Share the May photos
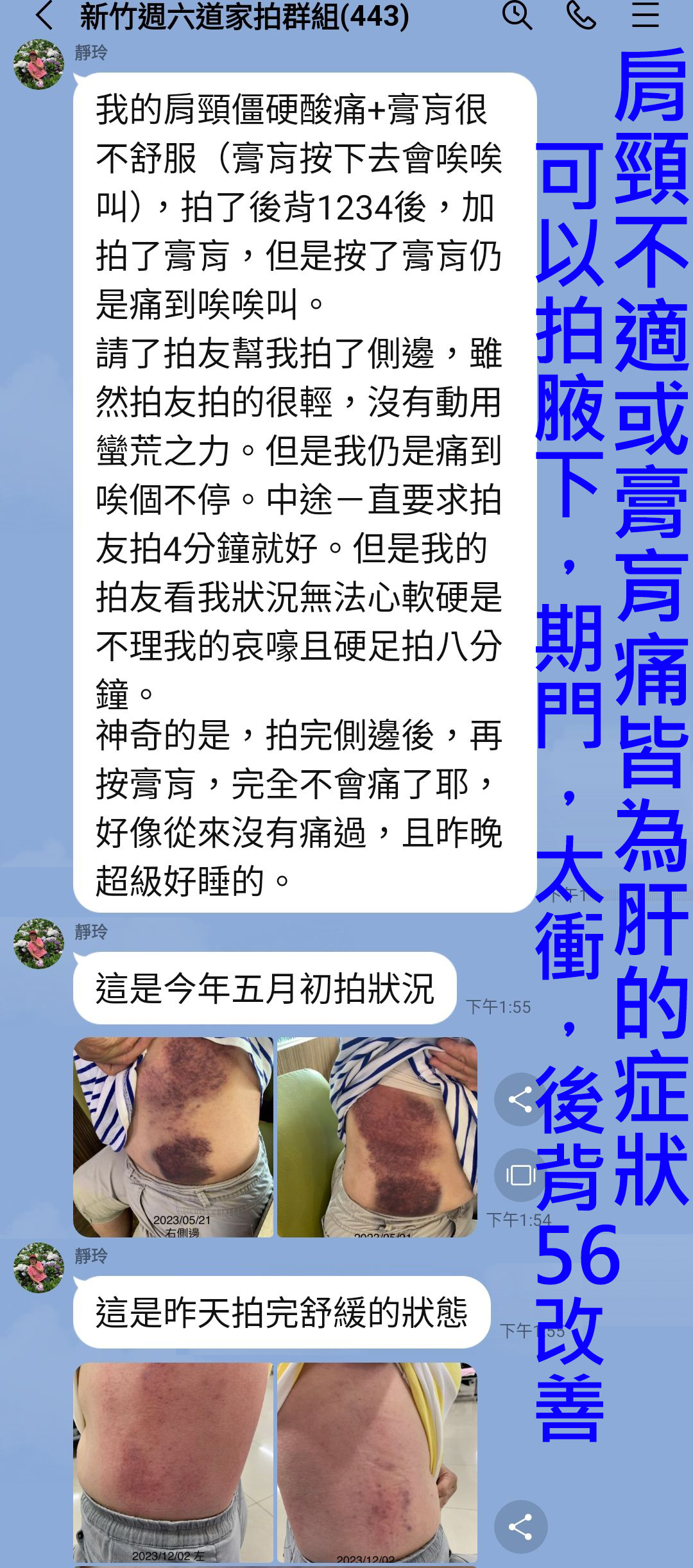 [x=520, y=1099]
